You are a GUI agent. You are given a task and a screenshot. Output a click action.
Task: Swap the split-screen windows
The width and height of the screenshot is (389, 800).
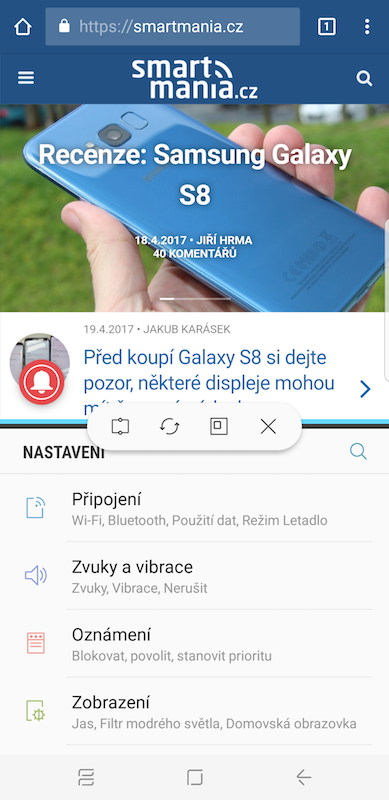pos(120,427)
